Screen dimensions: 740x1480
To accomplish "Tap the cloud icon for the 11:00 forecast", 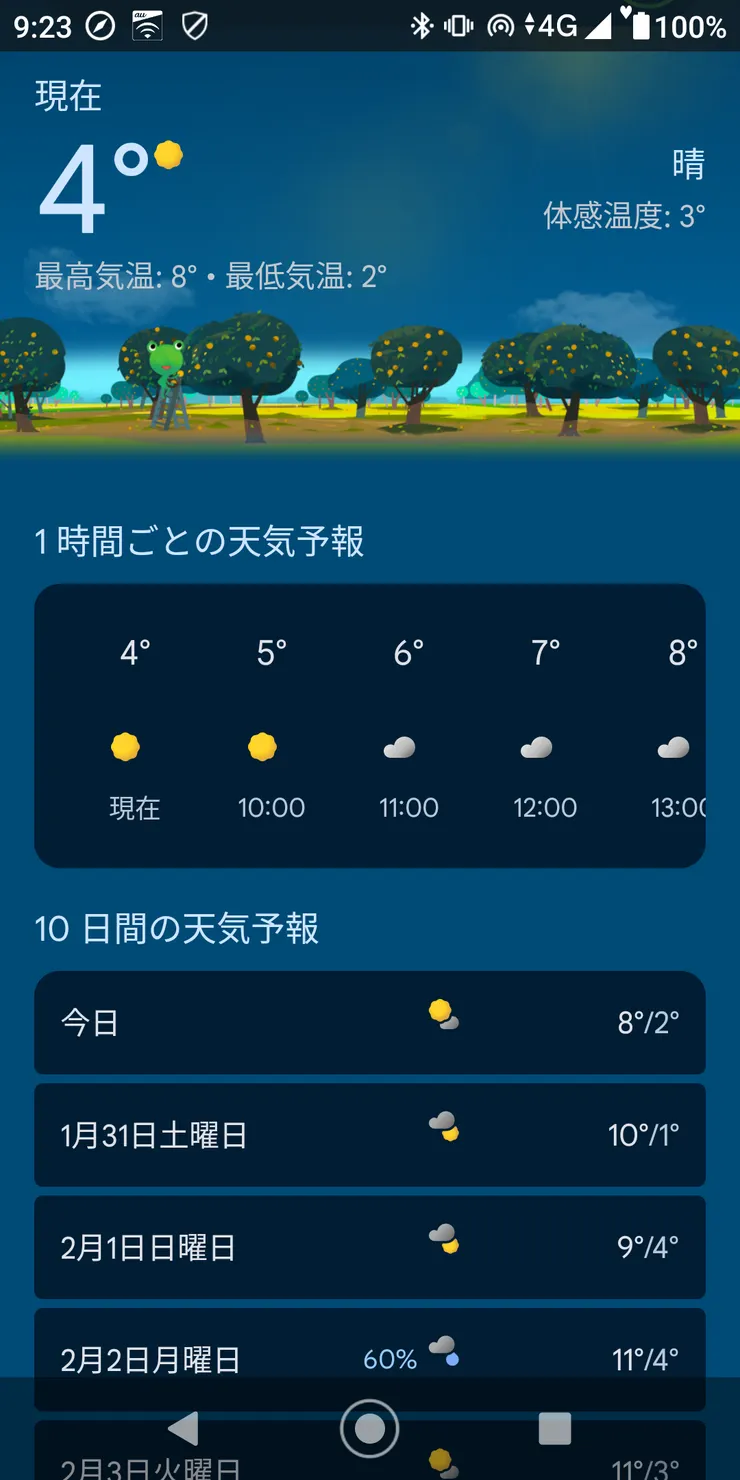I will pyautogui.click(x=399, y=747).
